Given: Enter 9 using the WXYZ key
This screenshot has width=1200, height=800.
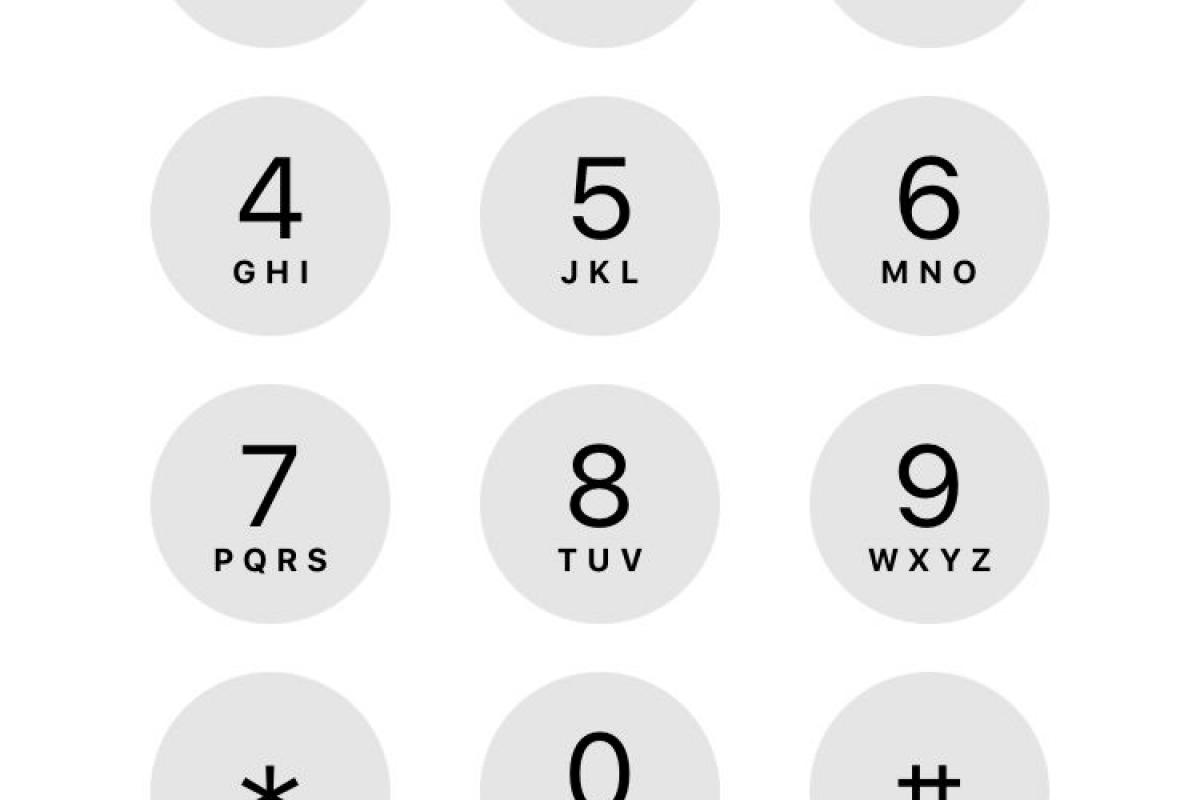Looking at the screenshot, I should tap(929, 504).
